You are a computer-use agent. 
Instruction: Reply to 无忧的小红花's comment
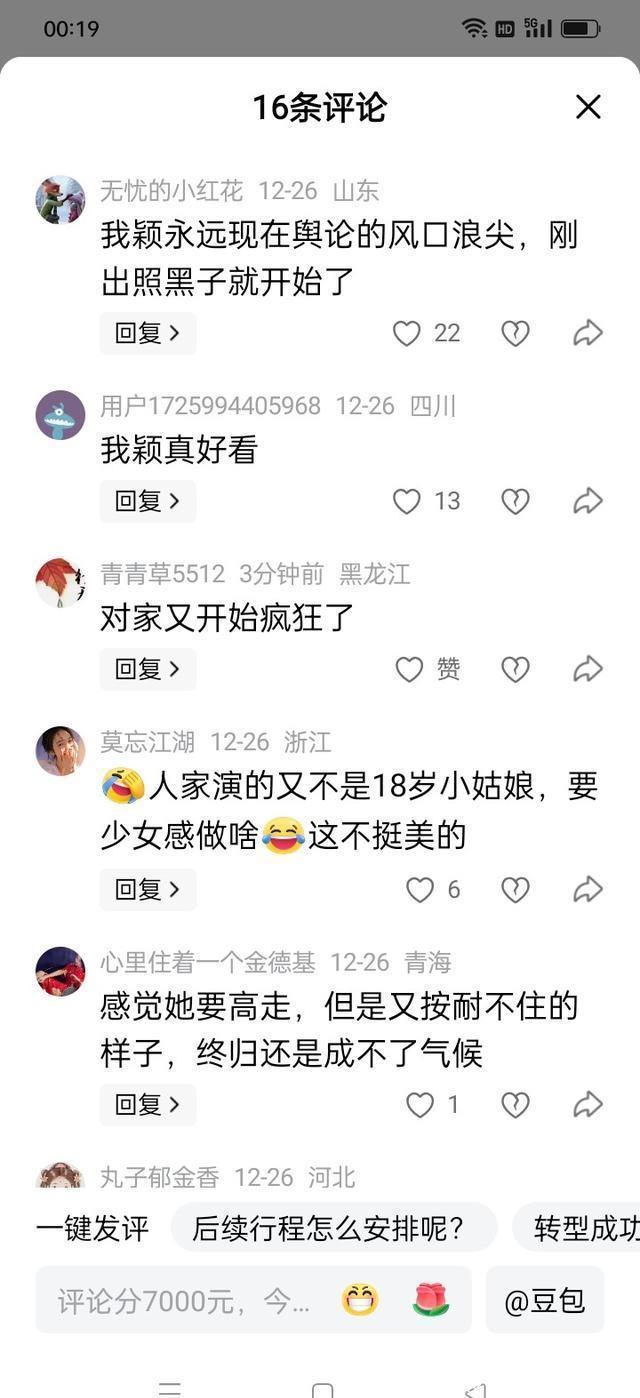tap(147, 333)
